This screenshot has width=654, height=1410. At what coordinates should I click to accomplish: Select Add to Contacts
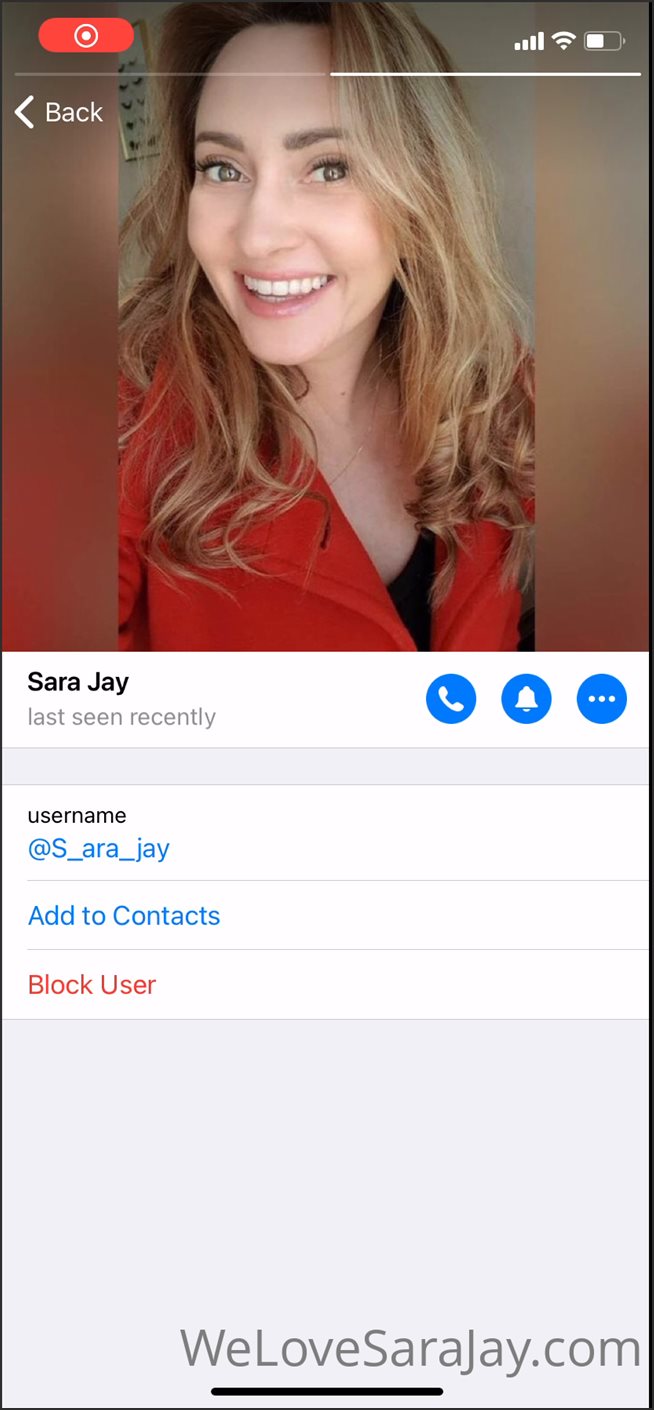click(124, 916)
